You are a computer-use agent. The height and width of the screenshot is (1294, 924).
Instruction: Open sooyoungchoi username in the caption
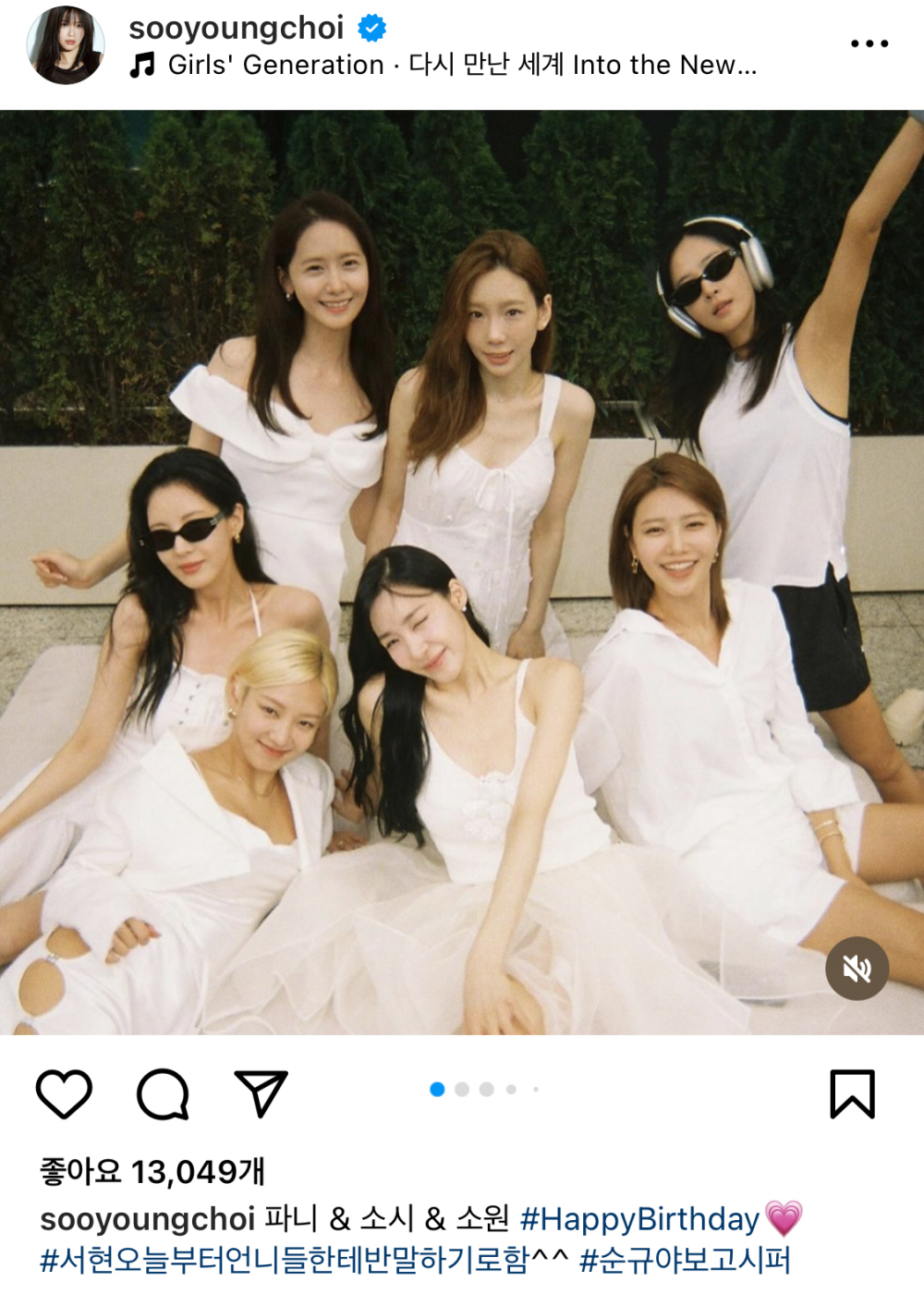147,1219
